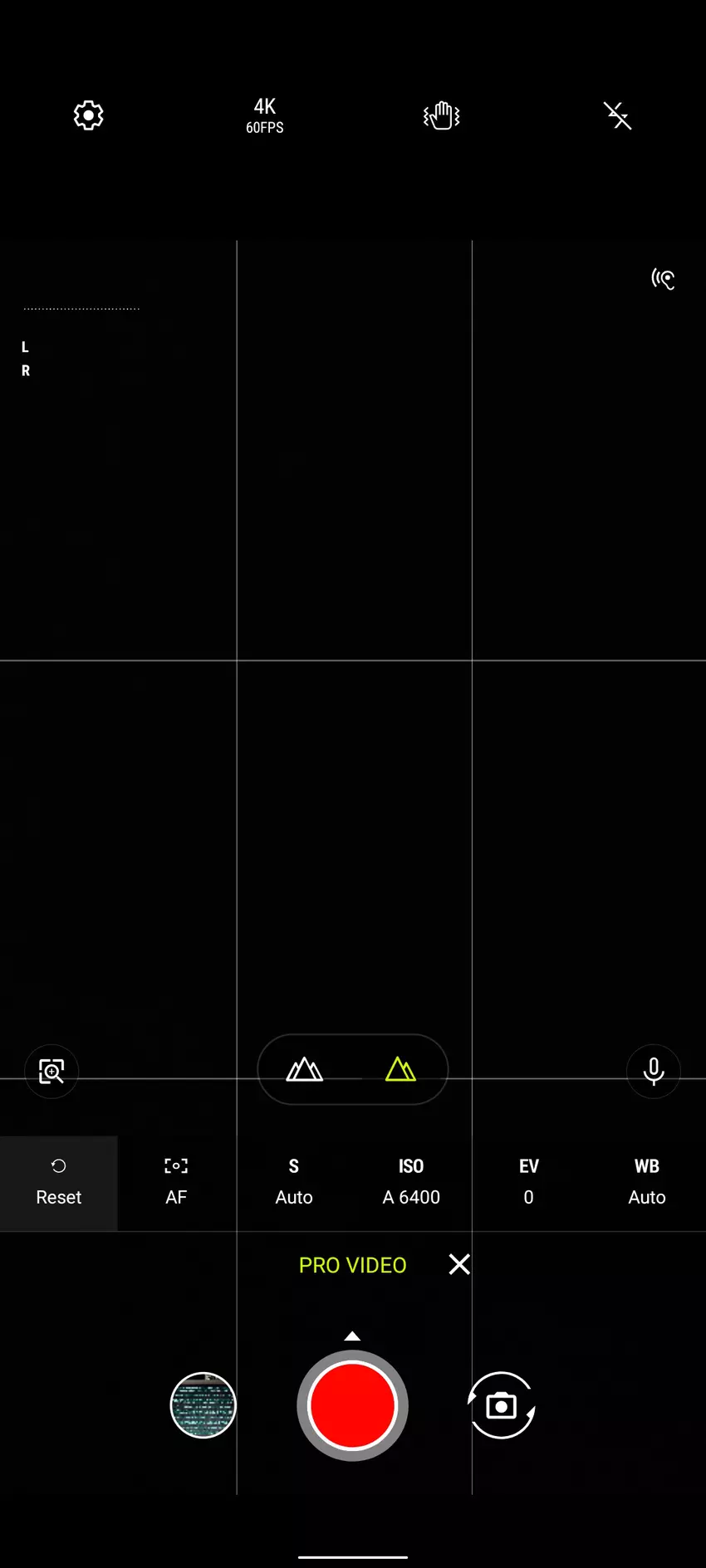The height and width of the screenshot is (1568, 706).
Task: Open the EV exposure compensation control
Action: [529, 1182]
